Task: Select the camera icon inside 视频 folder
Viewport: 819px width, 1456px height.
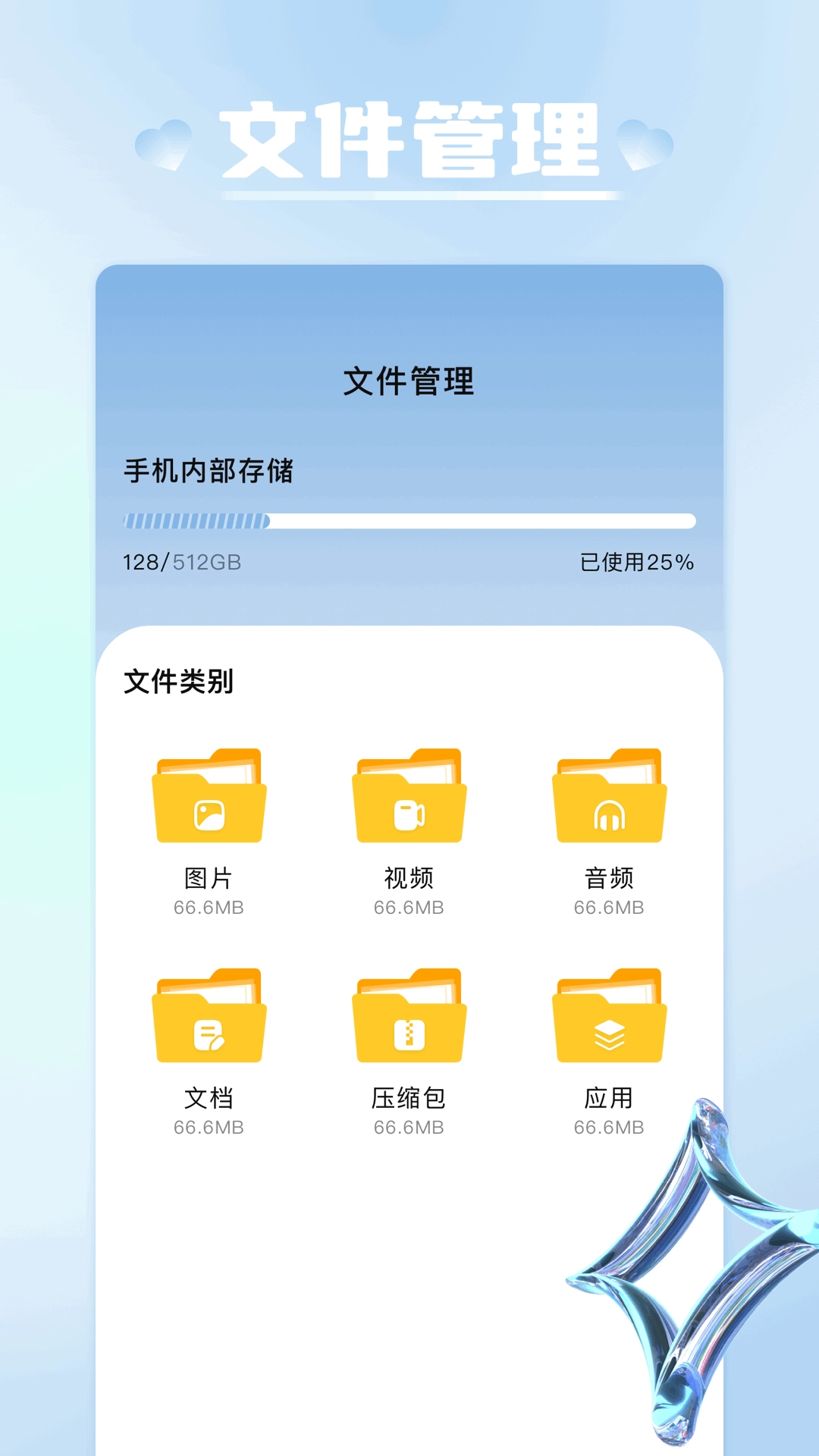Action: [409, 815]
